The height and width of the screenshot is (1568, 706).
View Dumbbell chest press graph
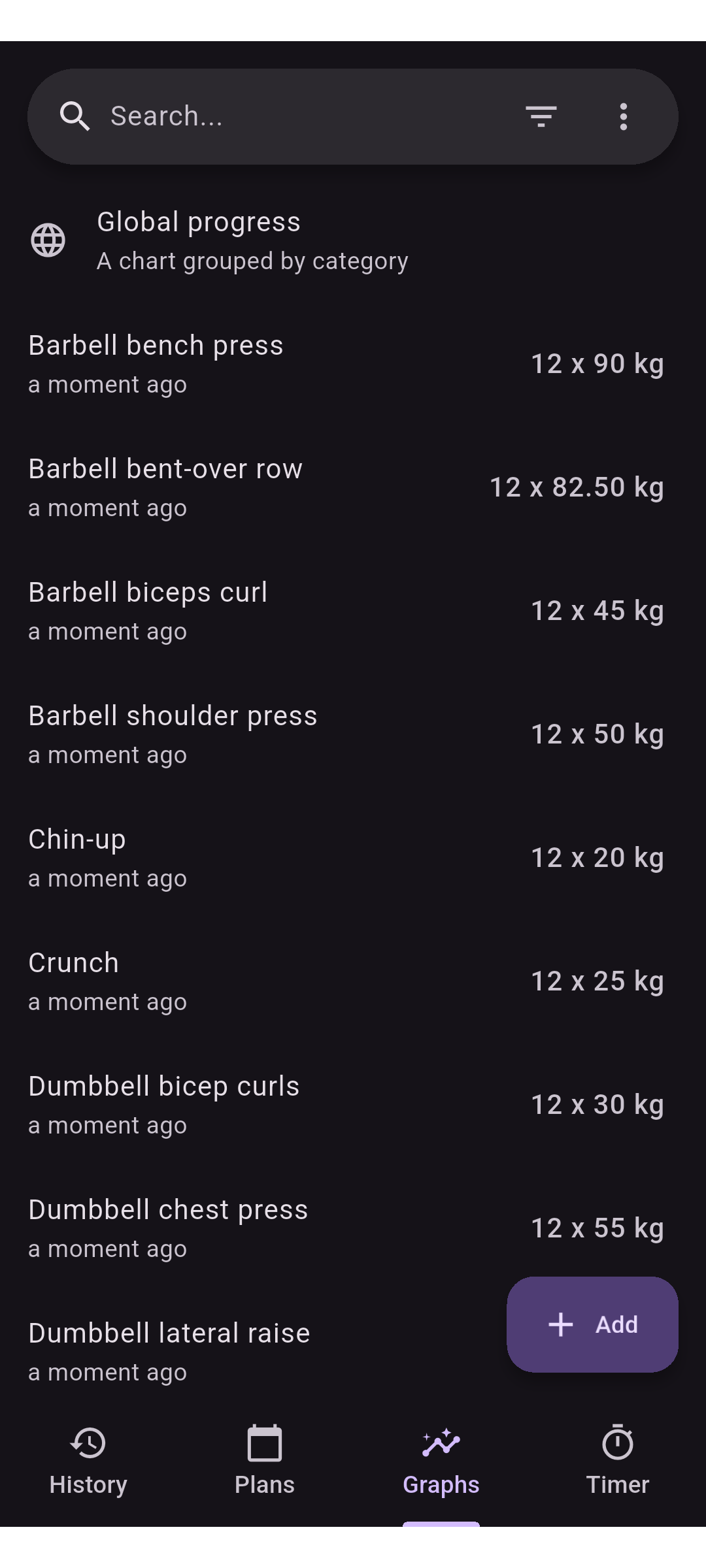(353, 1228)
